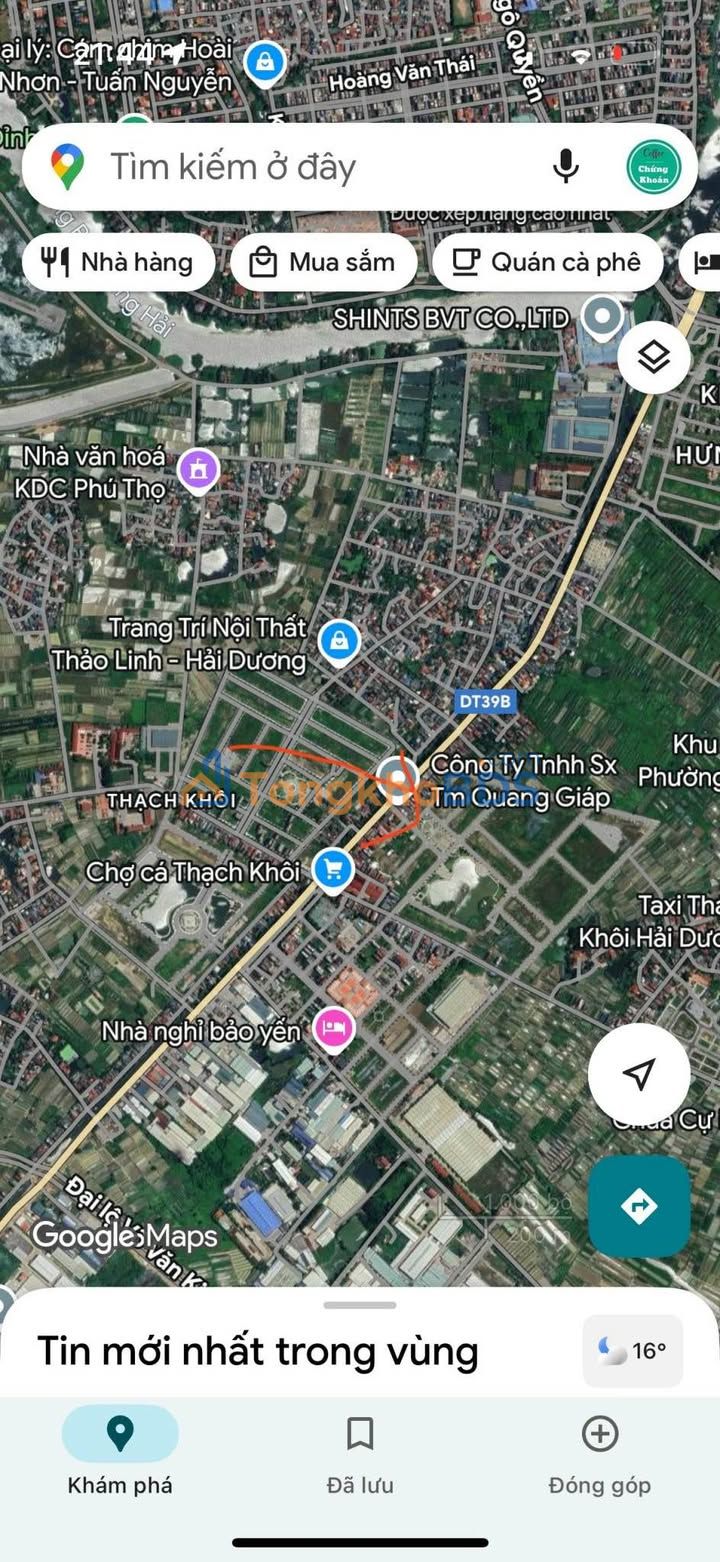This screenshot has height=1562, width=720.
Task: Center map on my location
Action: (x=638, y=1074)
